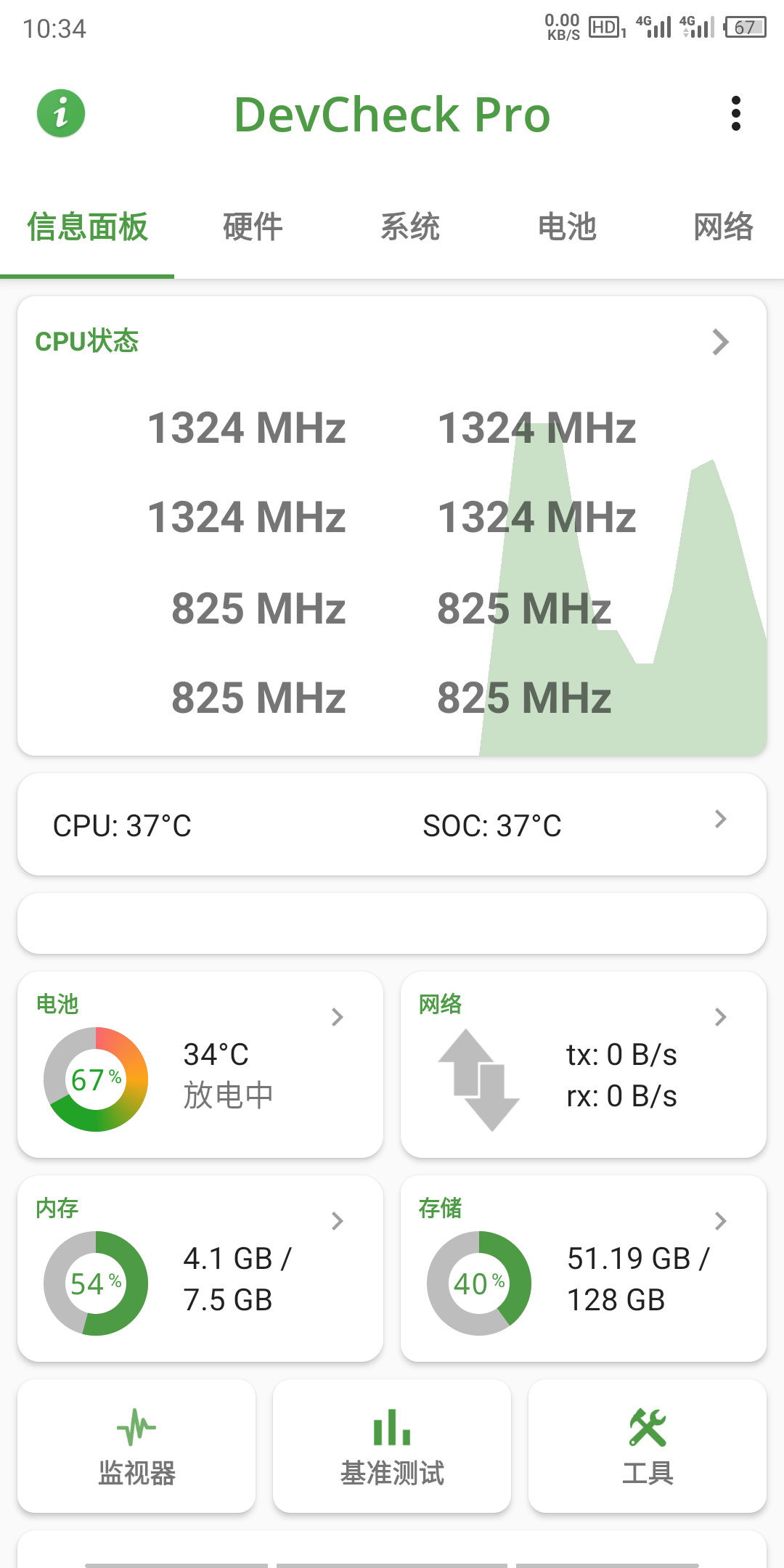
Task: Launch the 监视器 monitor
Action: tap(136, 1446)
